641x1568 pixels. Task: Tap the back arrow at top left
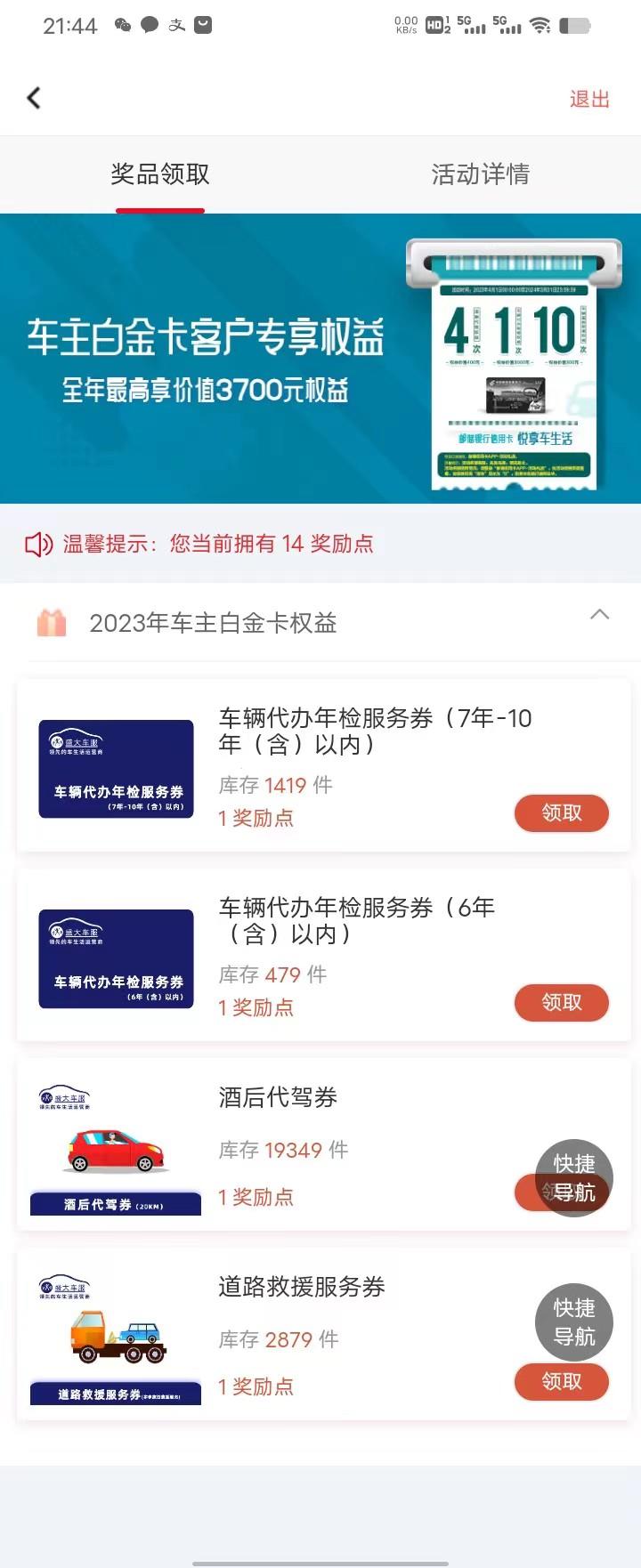coord(34,98)
